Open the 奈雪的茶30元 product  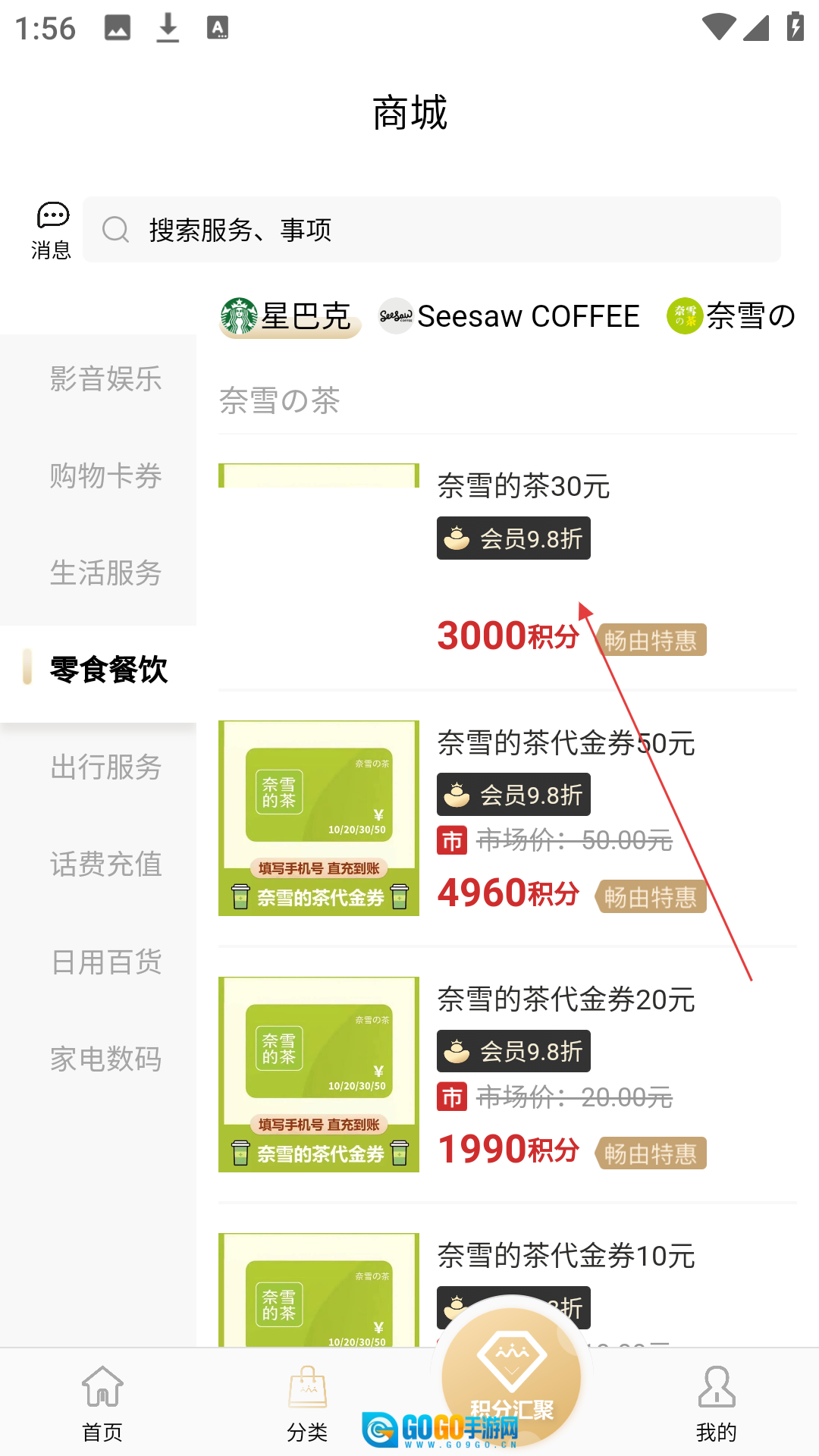pos(523,486)
